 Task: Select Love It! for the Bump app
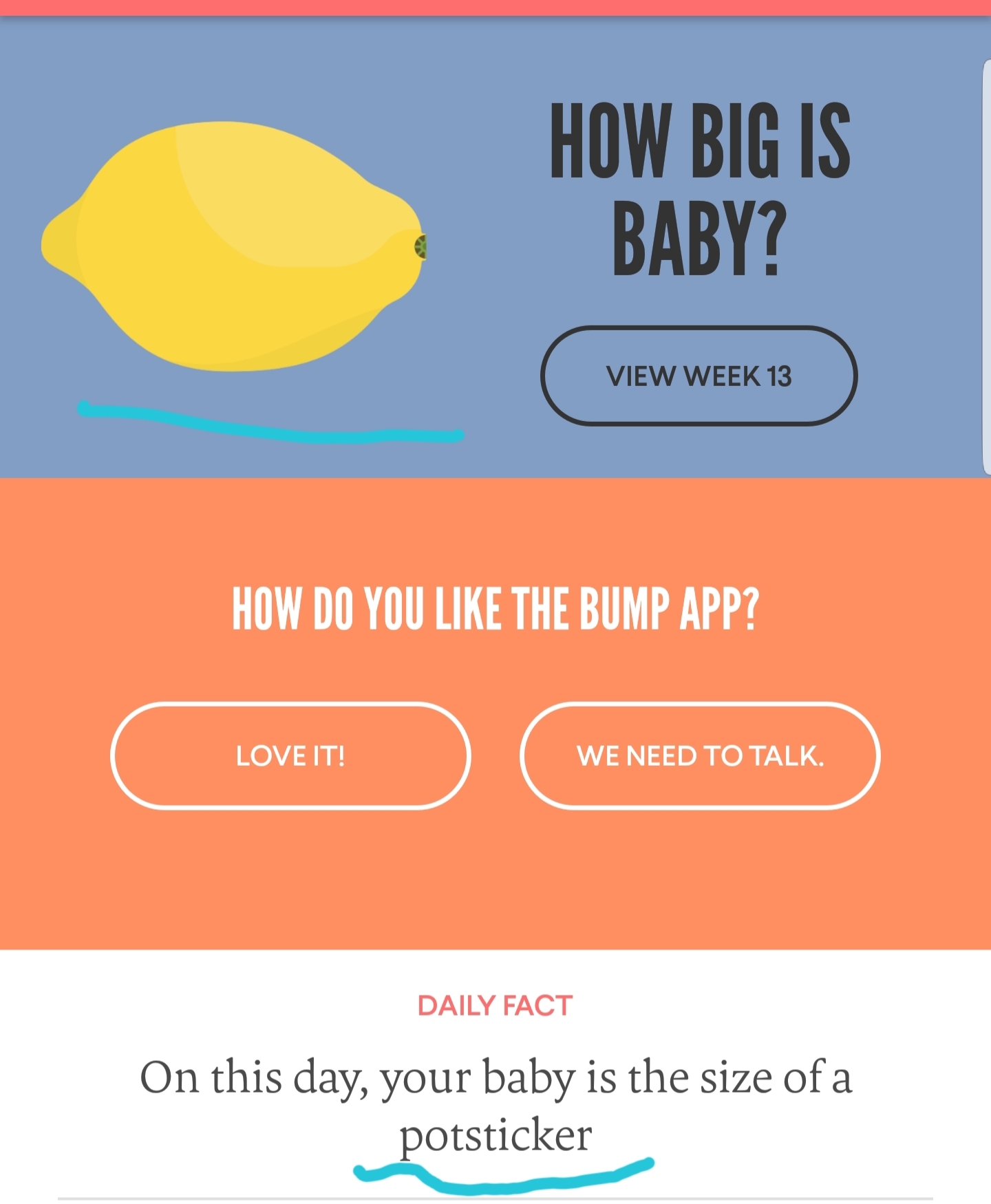[290, 756]
